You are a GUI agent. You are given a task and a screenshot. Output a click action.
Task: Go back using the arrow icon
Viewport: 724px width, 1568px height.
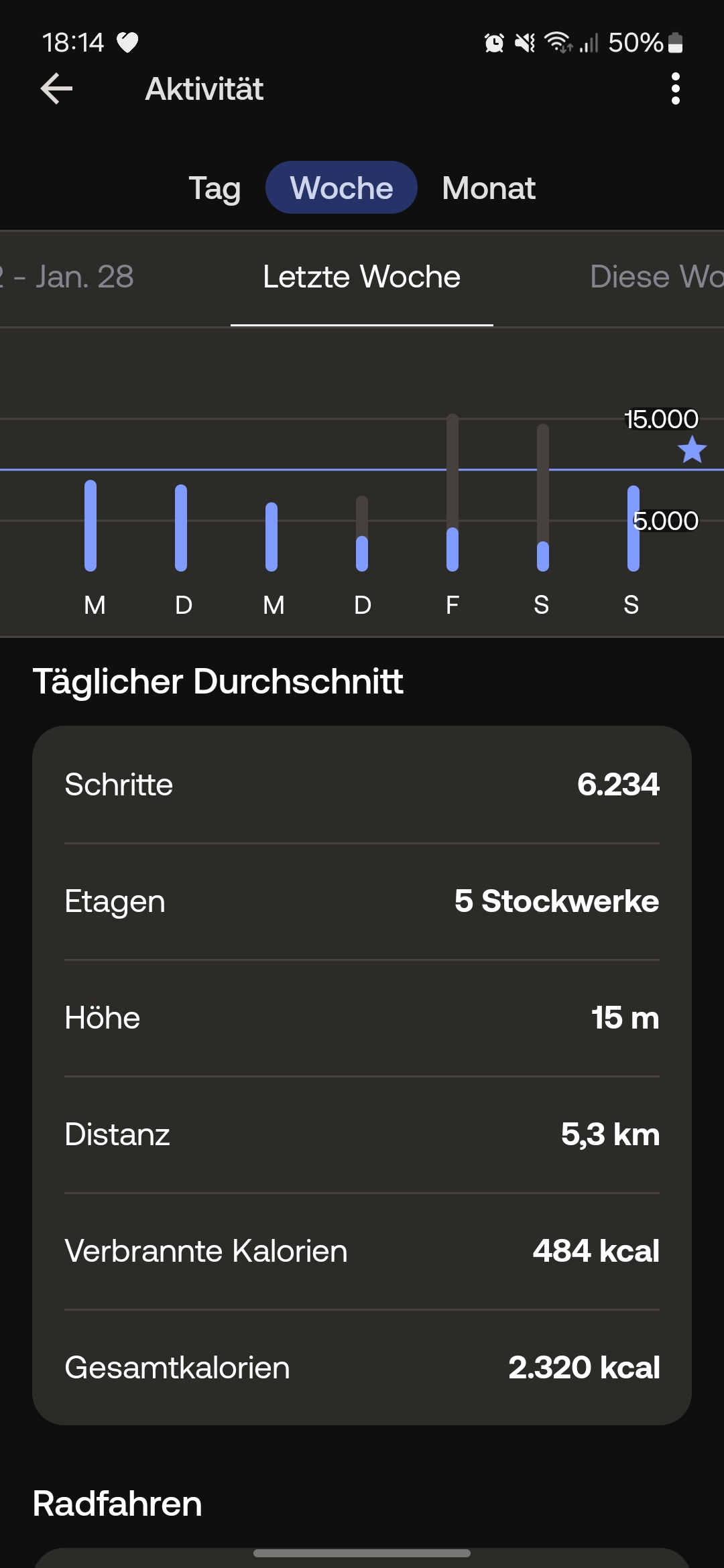[56, 88]
